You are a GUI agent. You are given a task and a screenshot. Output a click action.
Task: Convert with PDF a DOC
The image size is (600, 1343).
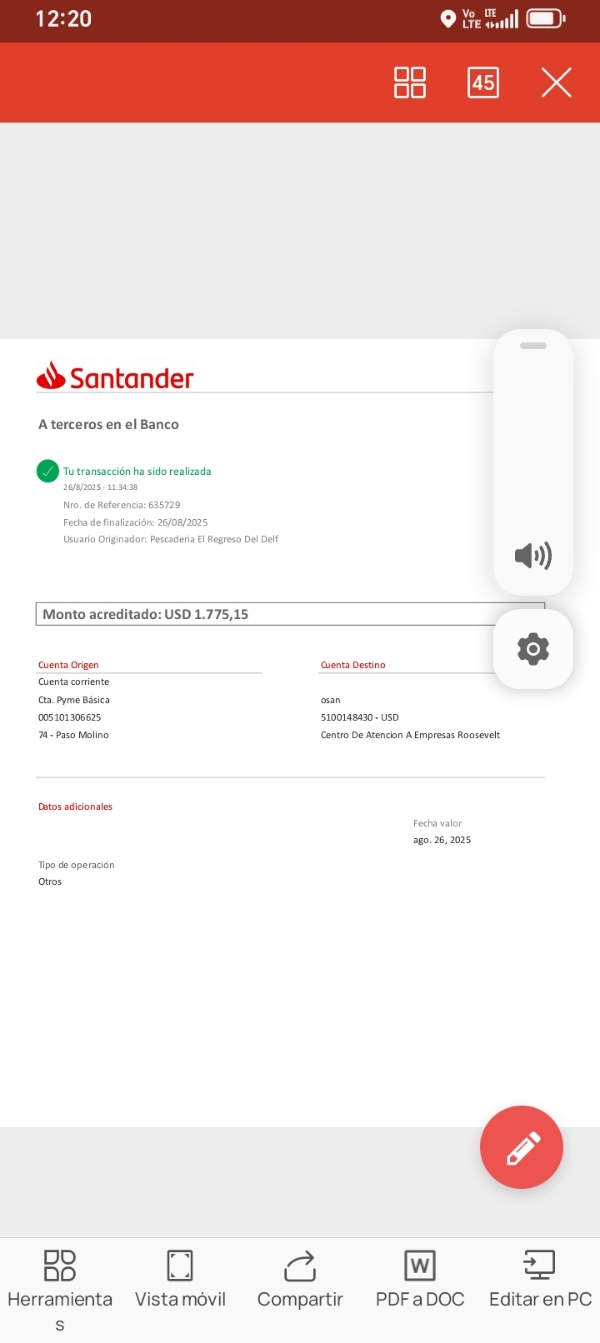point(420,1279)
